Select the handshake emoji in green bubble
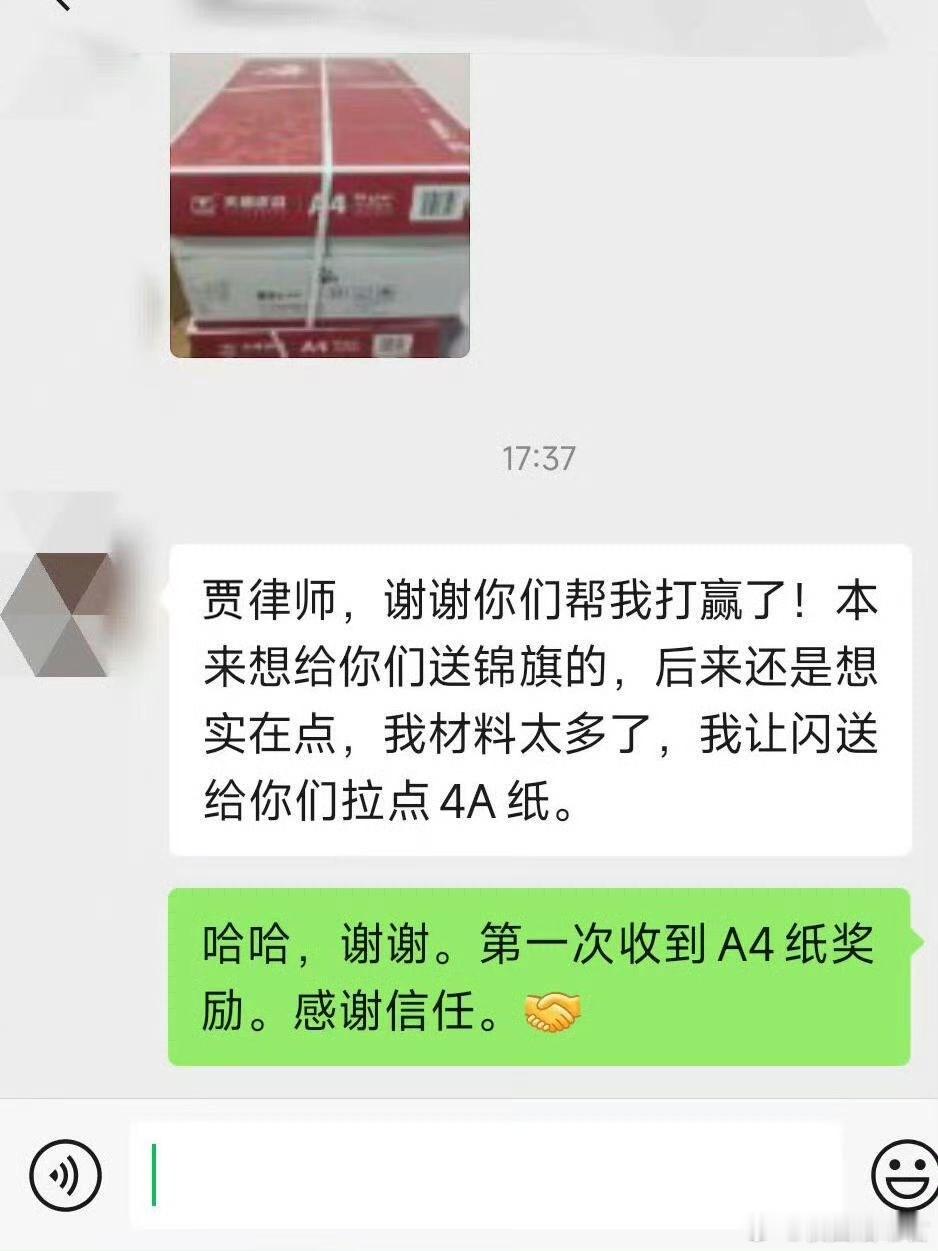 pyautogui.click(x=551, y=1012)
